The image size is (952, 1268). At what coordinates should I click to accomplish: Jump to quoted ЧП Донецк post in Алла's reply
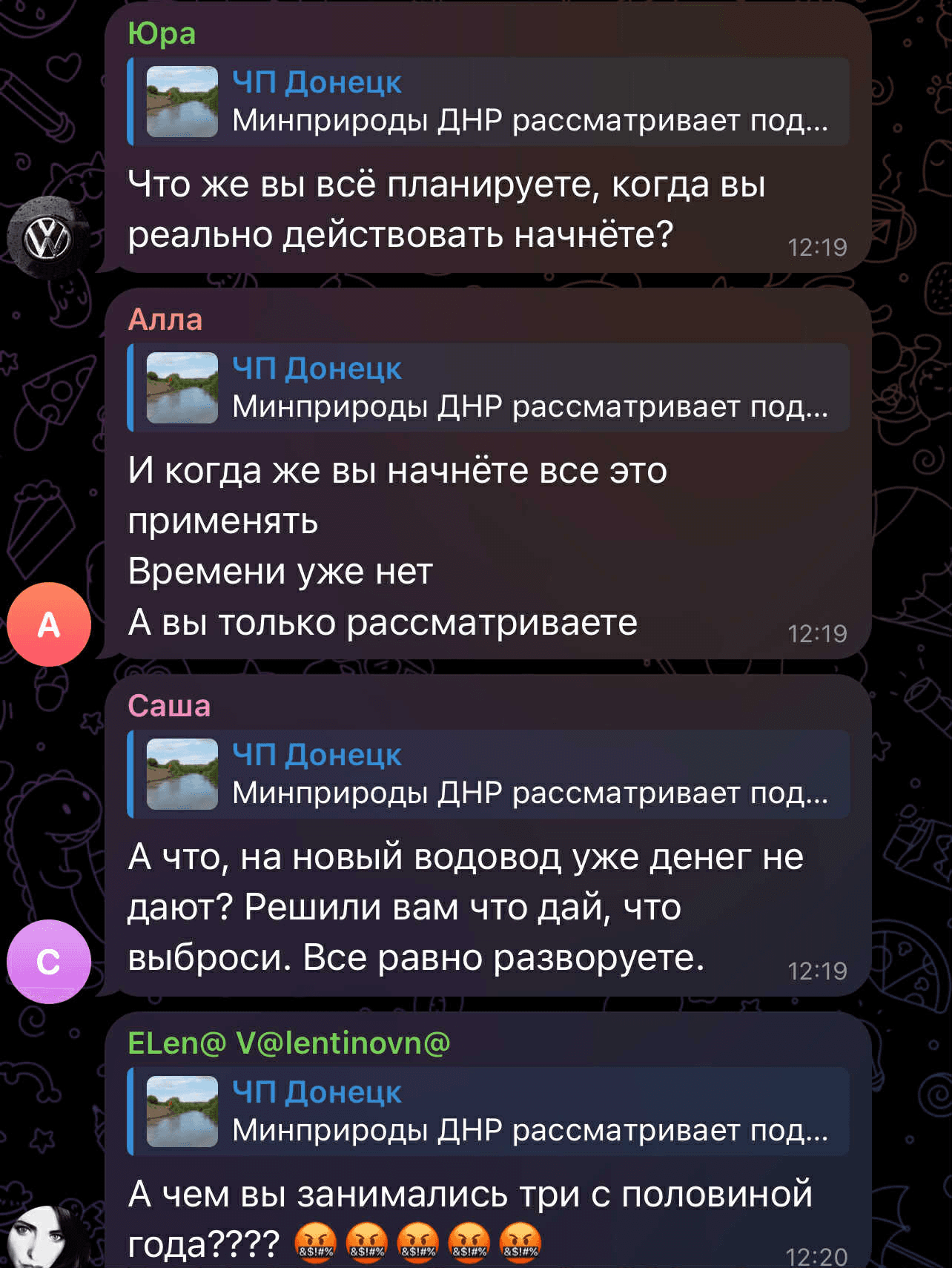click(488, 388)
